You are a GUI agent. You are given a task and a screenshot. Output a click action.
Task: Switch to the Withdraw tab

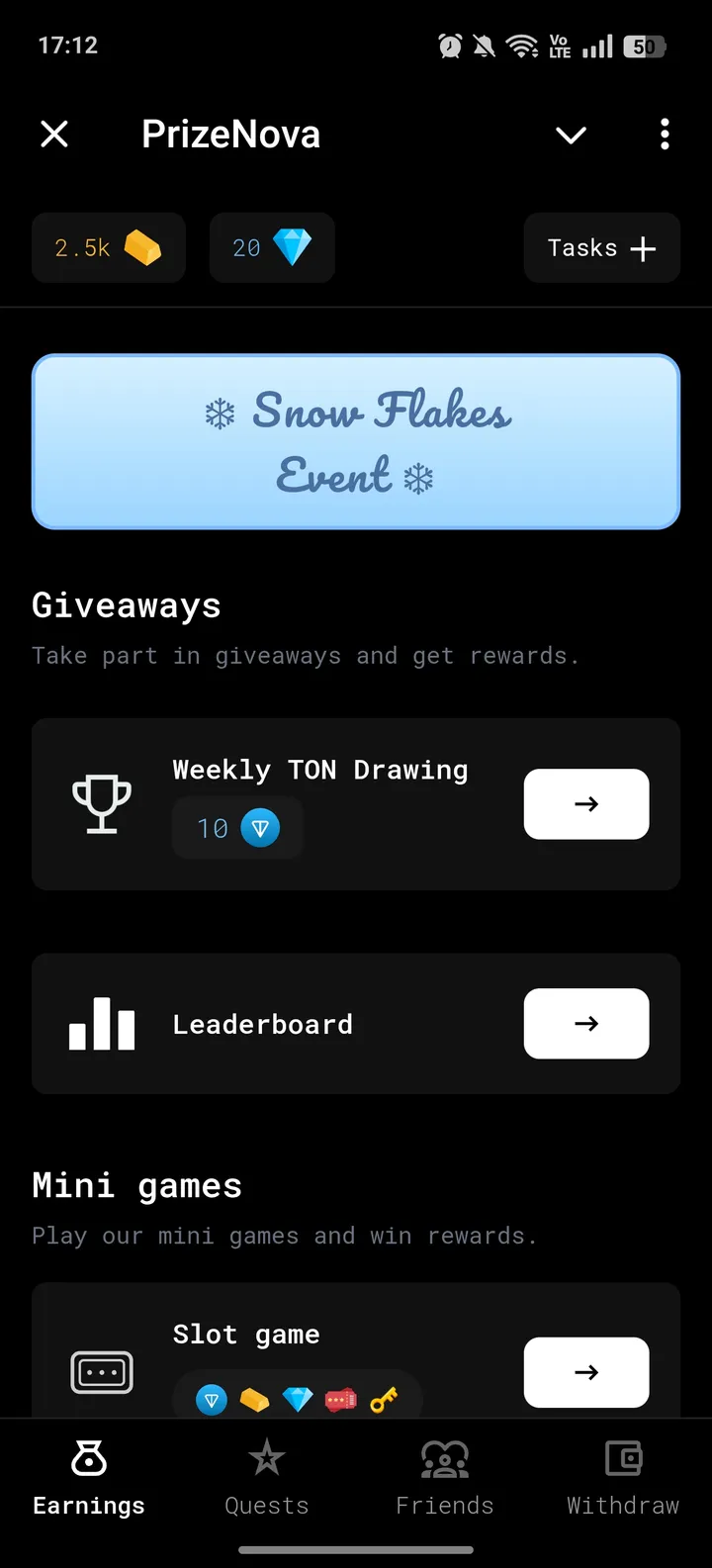pyautogui.click(x=623, y=1479)
